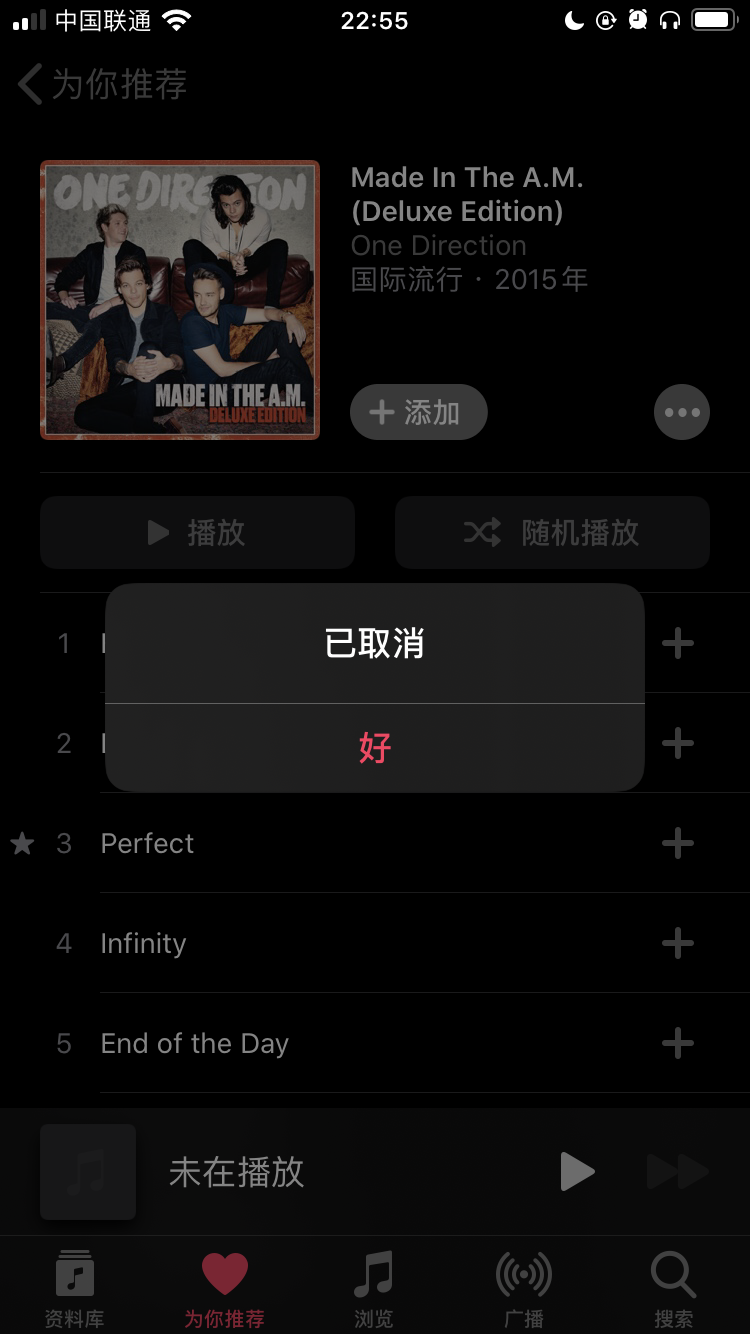Tap play in the mini player

577,1172
